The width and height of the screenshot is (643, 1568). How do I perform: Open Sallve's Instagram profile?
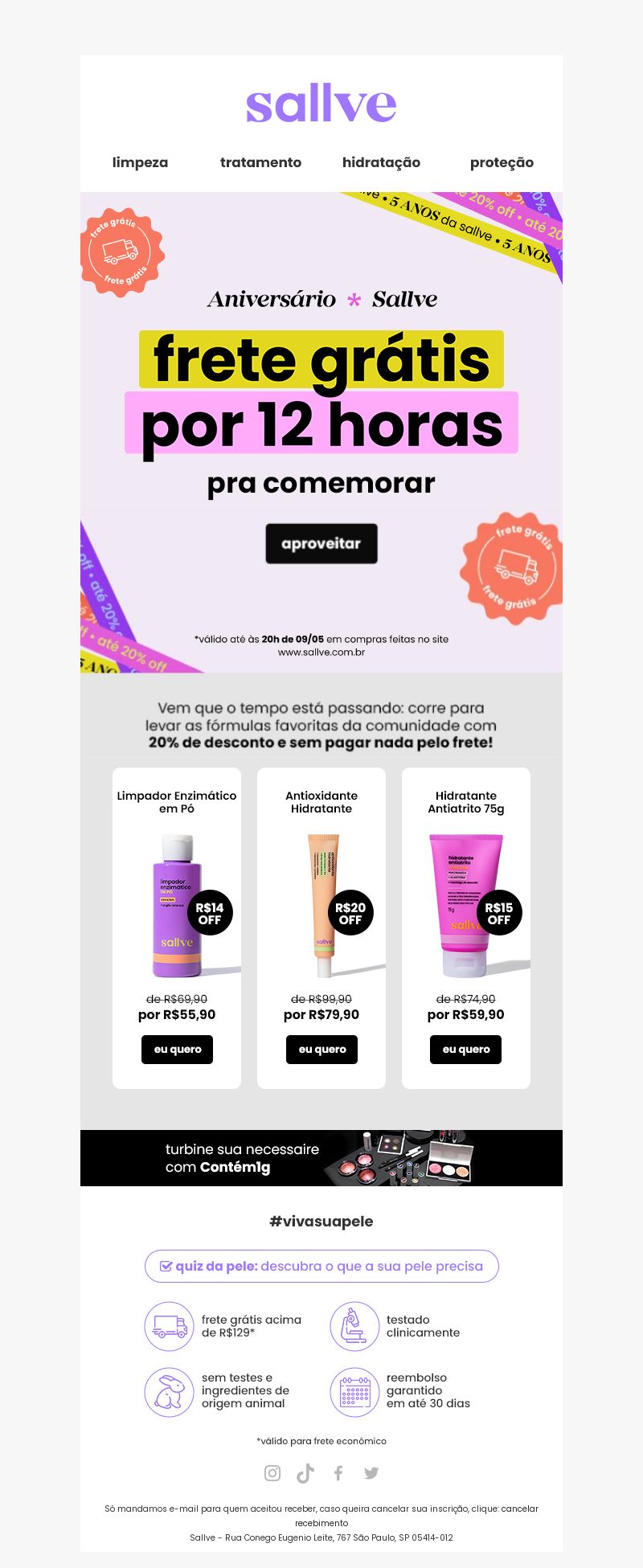pyautogui.click(x=272, y=1472)
